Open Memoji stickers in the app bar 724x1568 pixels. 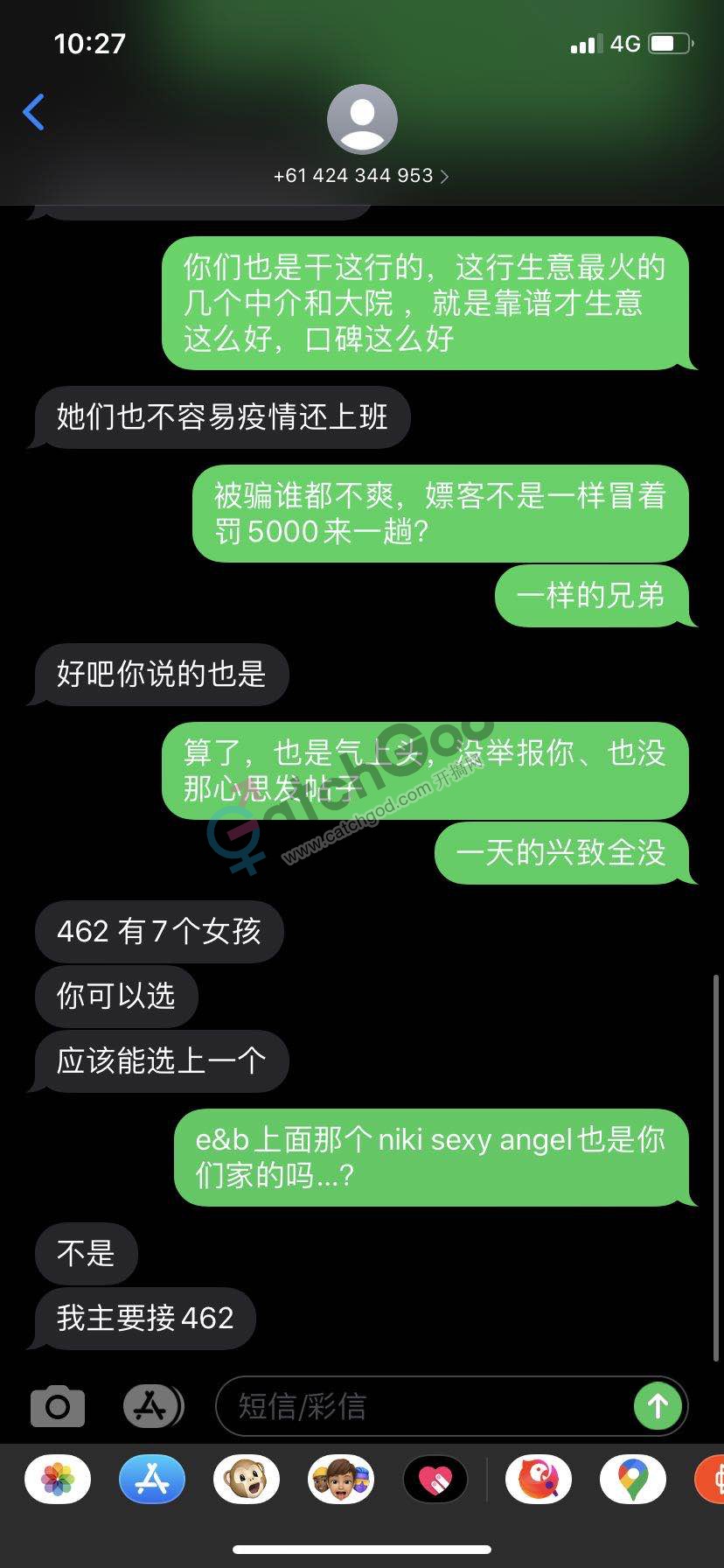point(341,1480)
